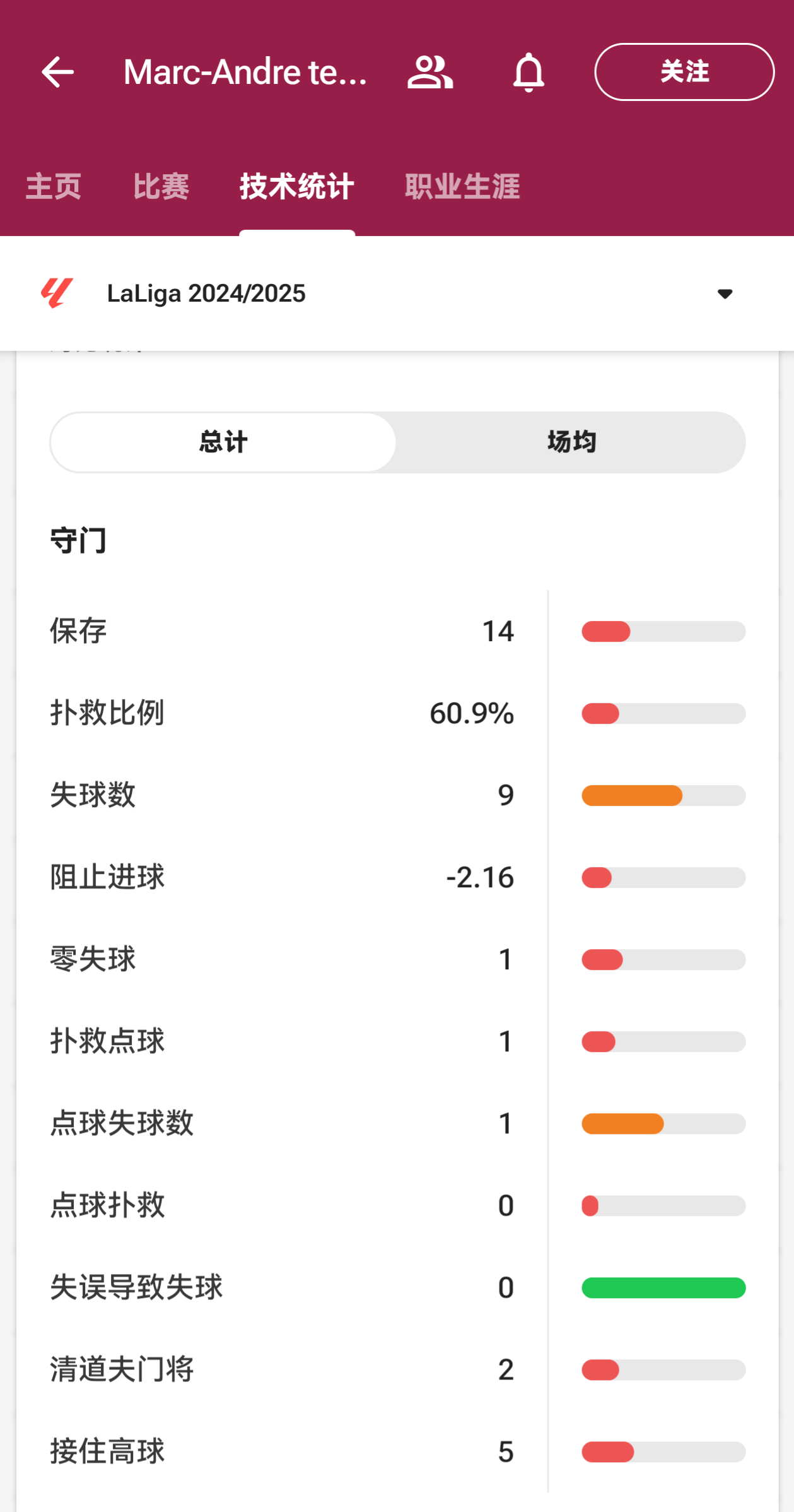Follow the player with 关注 button
Screen dimensions: 794x1512
pos(684,72)
